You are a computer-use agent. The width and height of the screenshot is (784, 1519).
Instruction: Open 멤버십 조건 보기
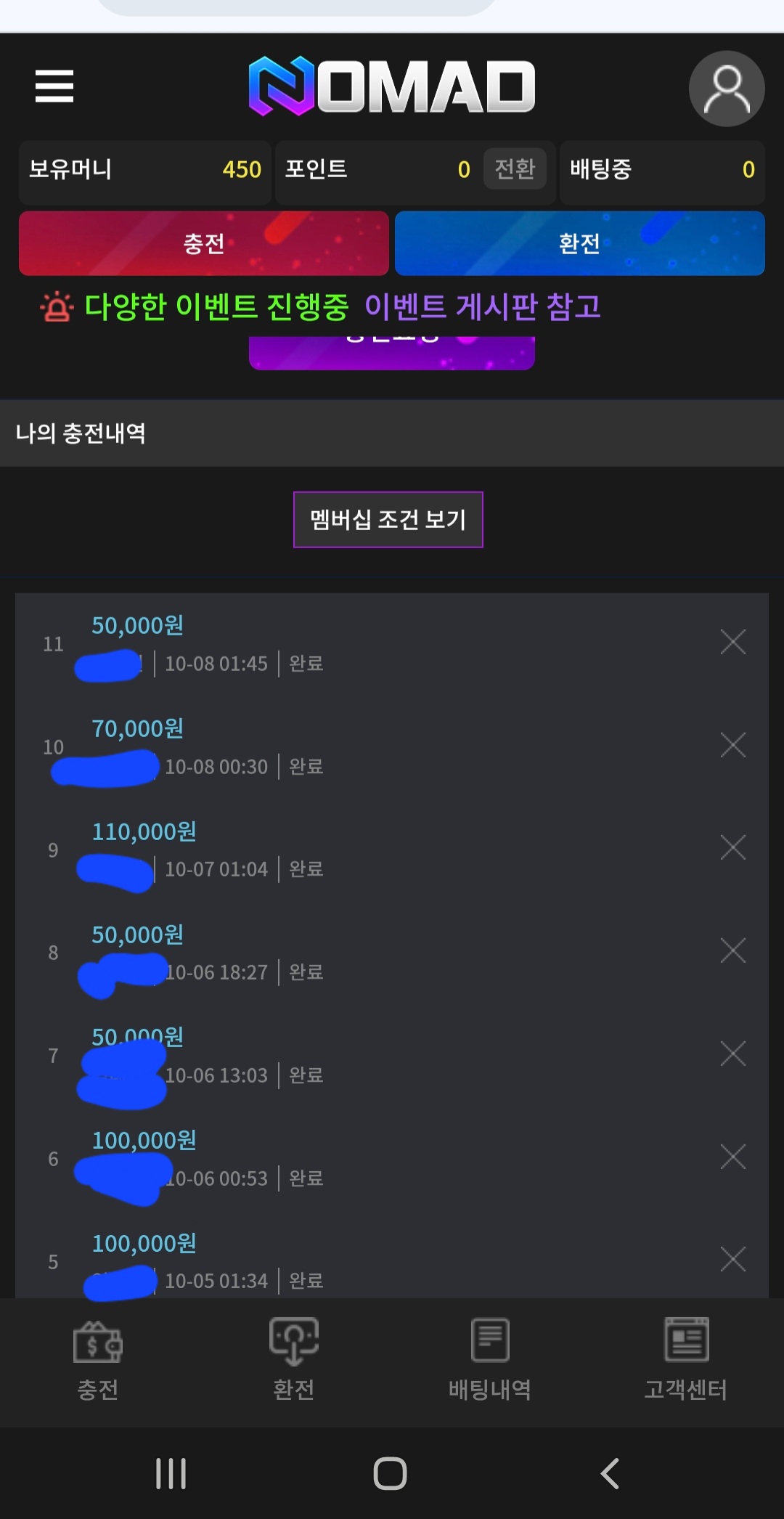(388, 519)
